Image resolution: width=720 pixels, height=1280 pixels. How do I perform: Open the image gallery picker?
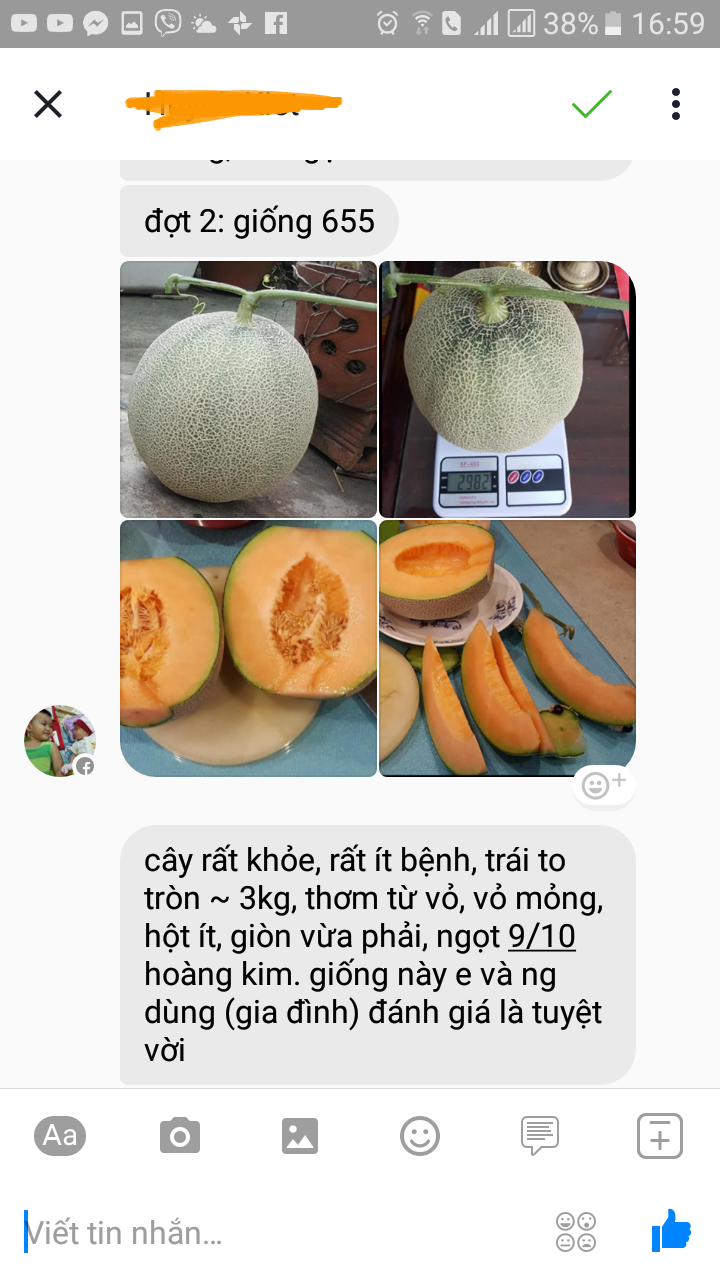300,1136
